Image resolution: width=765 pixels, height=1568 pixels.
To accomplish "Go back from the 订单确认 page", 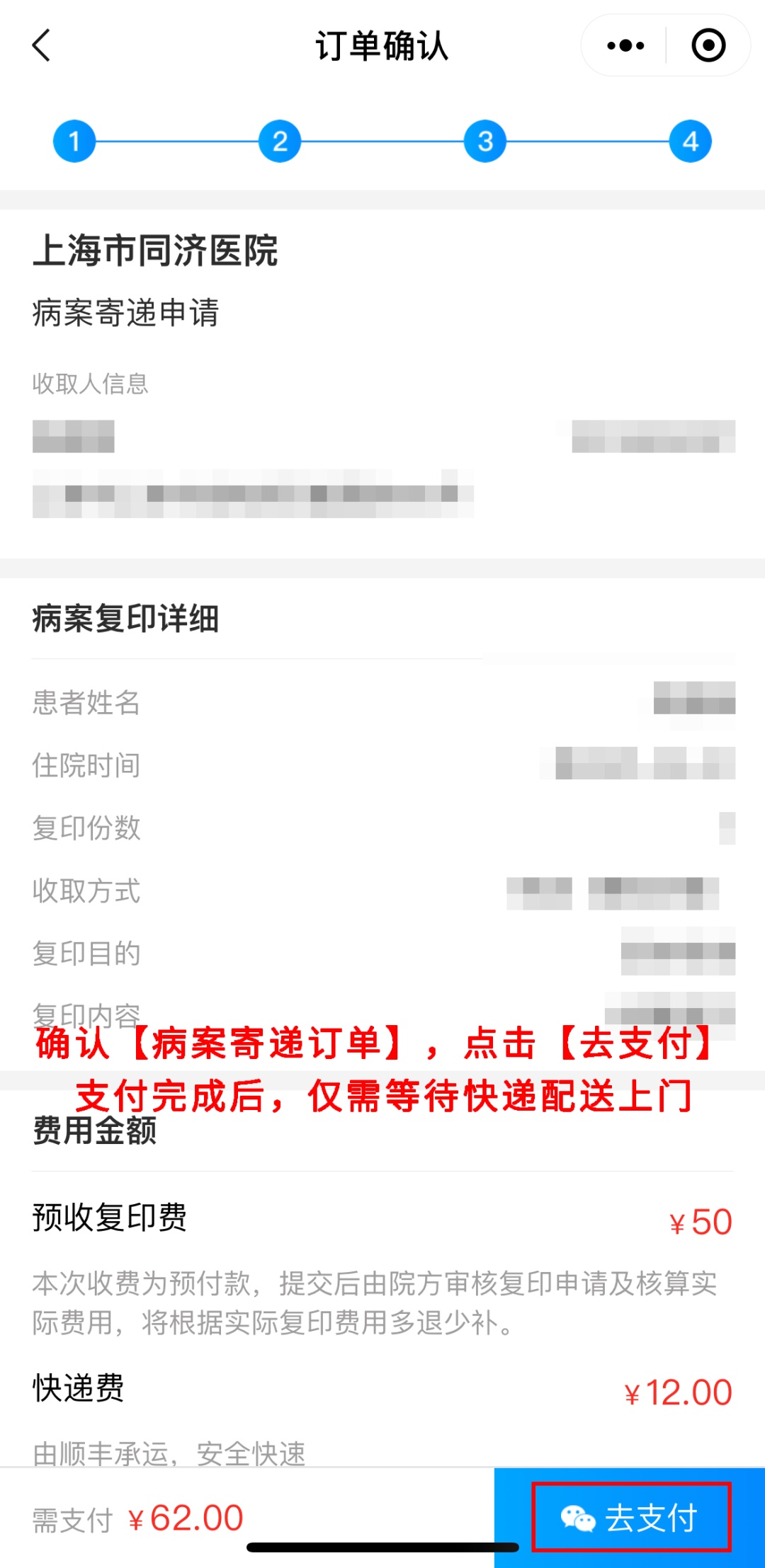I will [42, 46].
